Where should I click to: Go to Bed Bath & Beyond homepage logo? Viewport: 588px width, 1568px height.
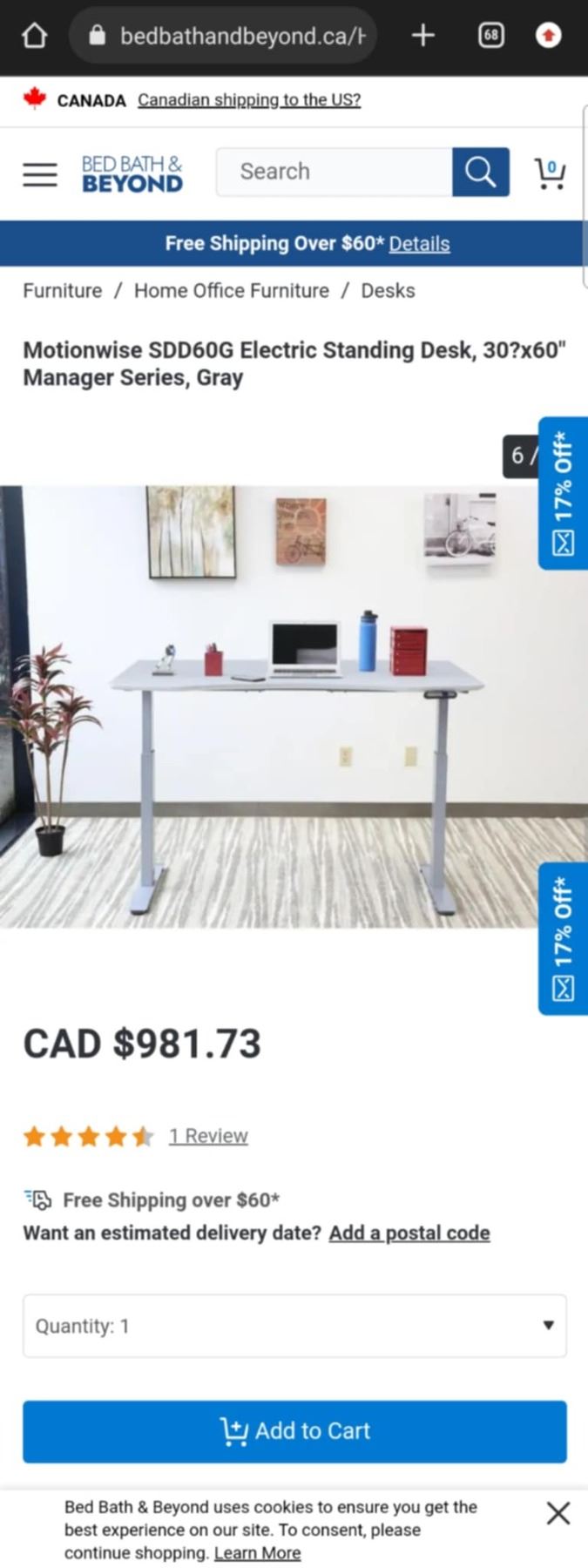tap(132, 173)
